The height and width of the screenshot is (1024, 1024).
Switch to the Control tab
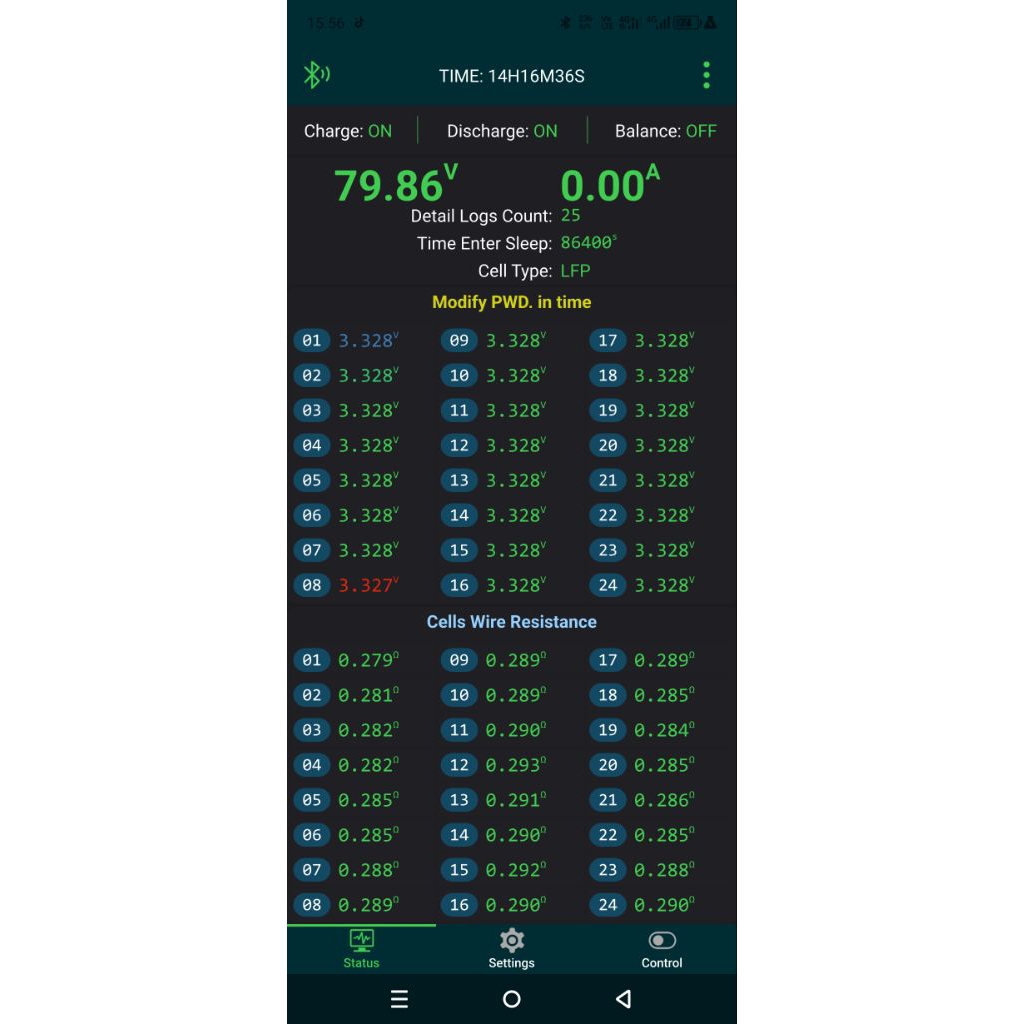pos(662,949)
